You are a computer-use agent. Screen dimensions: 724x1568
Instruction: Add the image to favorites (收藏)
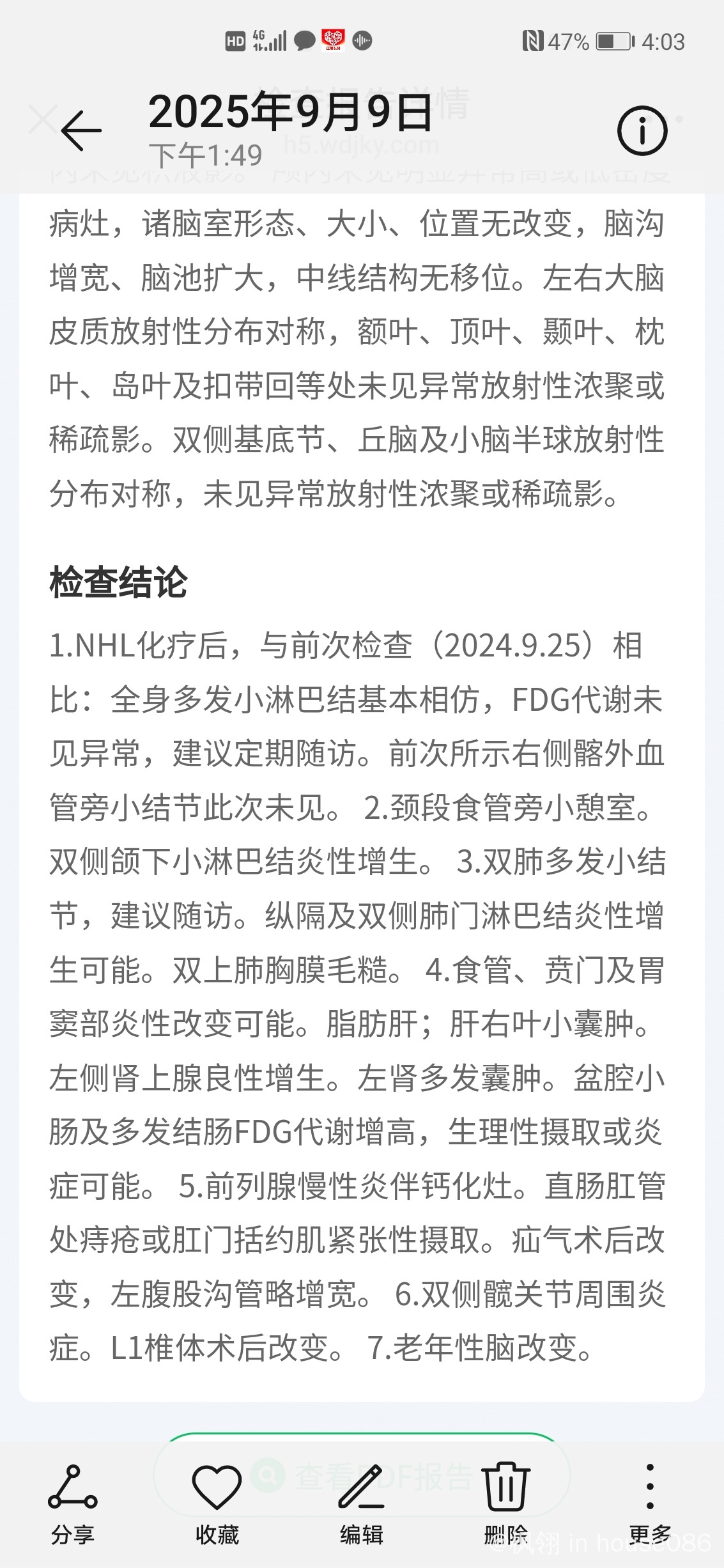pos(217,1505)
